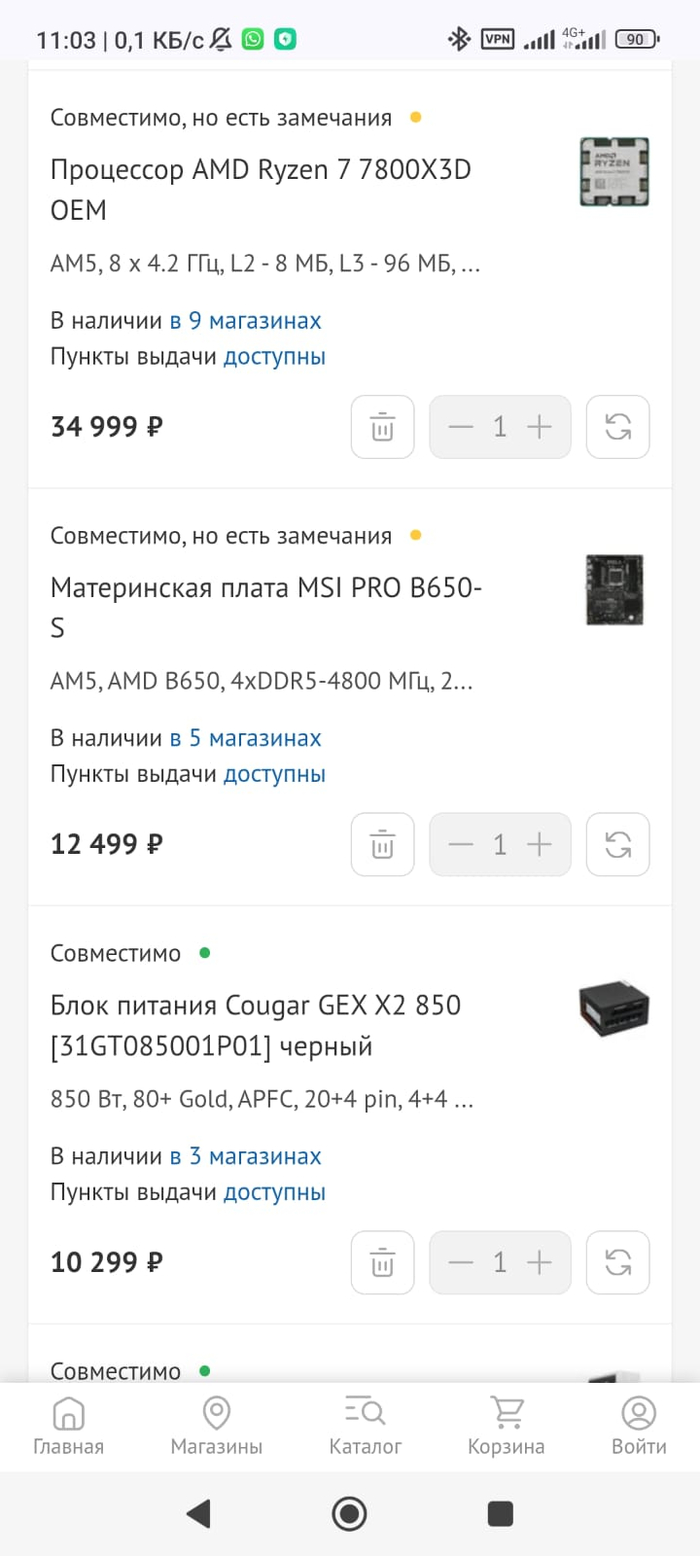
Task: Go to the Главная tab
Action: click(x=68, y=1427)
